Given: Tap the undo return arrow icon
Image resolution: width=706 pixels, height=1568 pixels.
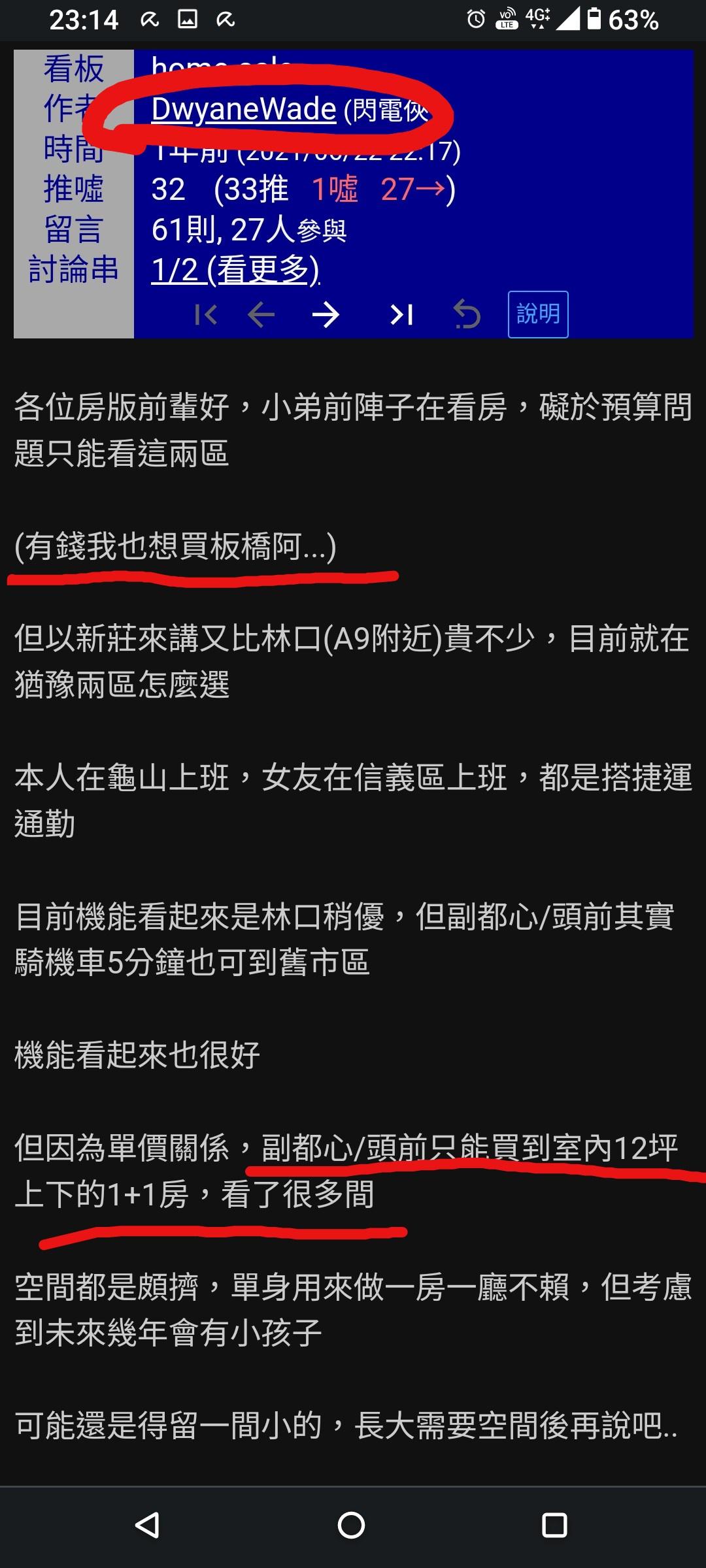Looking at the screenshot, I should tap(467, 316).
